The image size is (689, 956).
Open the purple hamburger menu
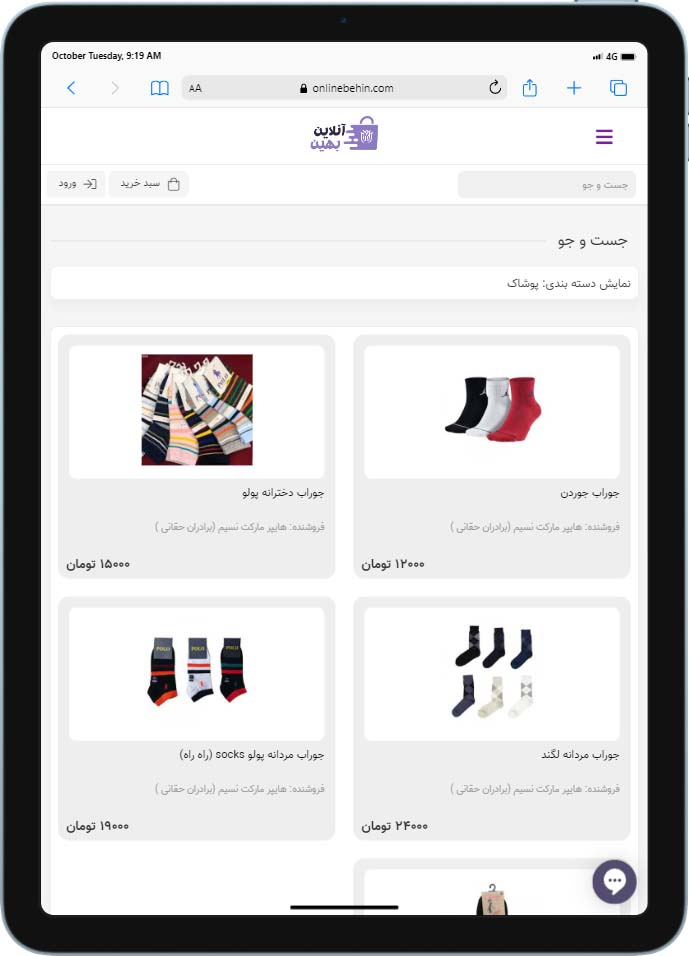pyautogui.click(x=604, y=137)
